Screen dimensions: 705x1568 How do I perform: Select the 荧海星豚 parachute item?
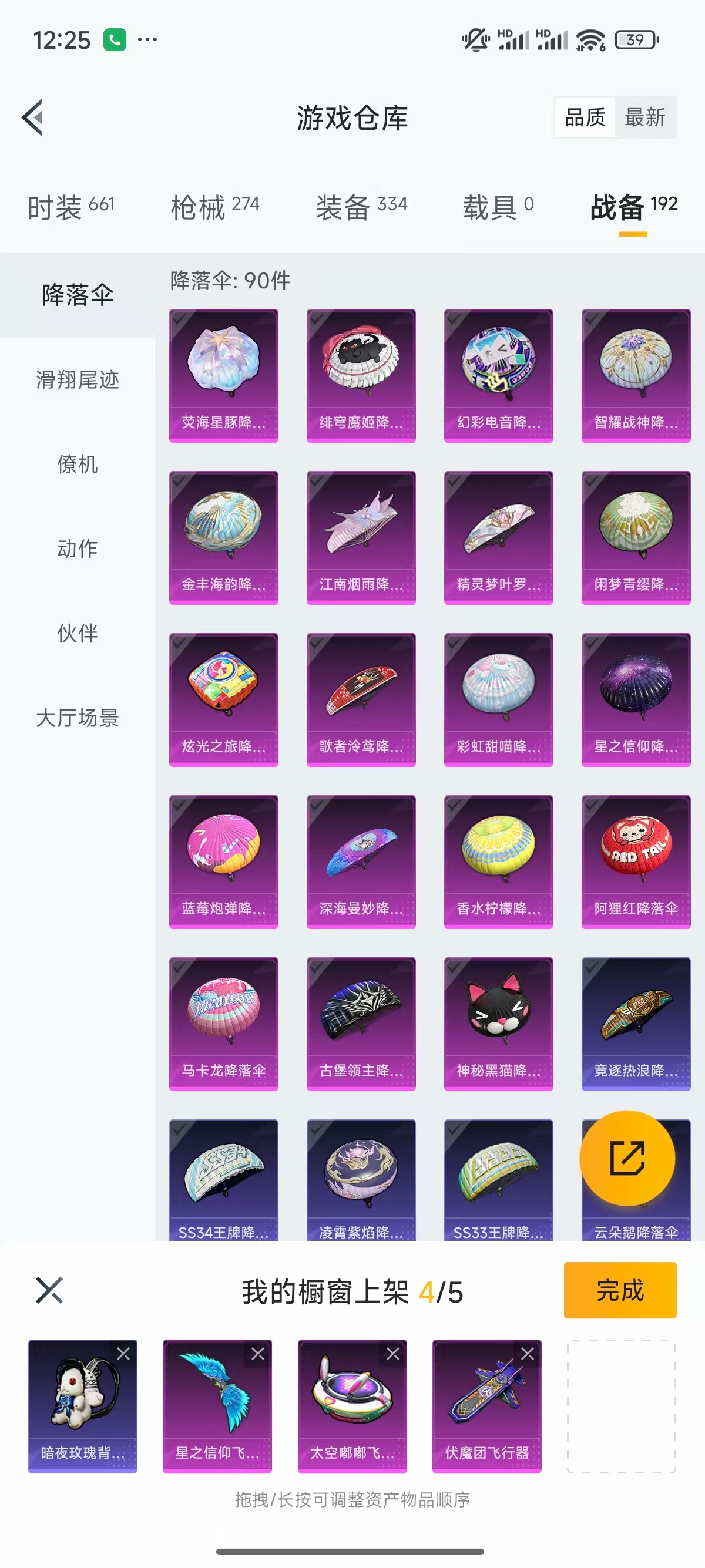[223, 375]
